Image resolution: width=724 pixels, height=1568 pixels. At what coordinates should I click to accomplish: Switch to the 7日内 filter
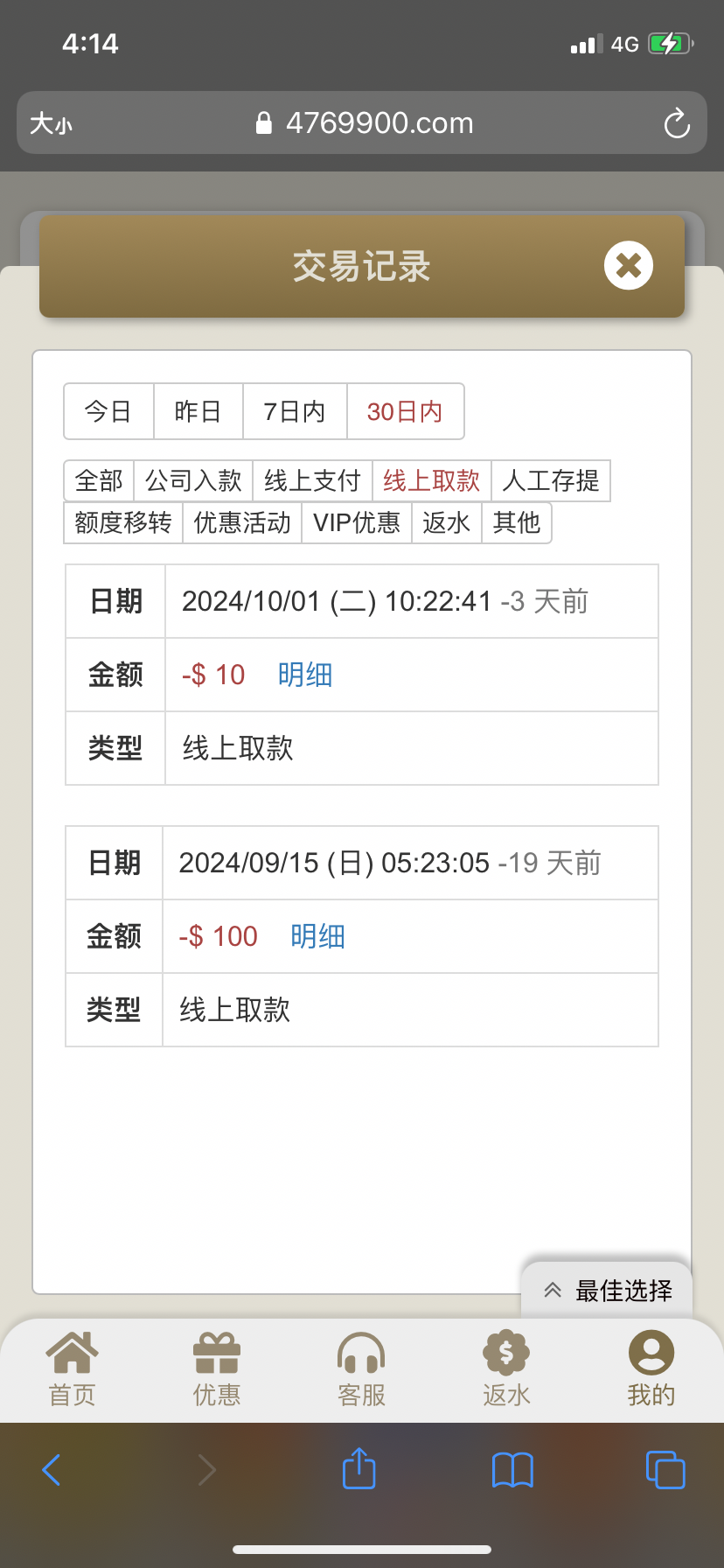click(x=295, y=411)
